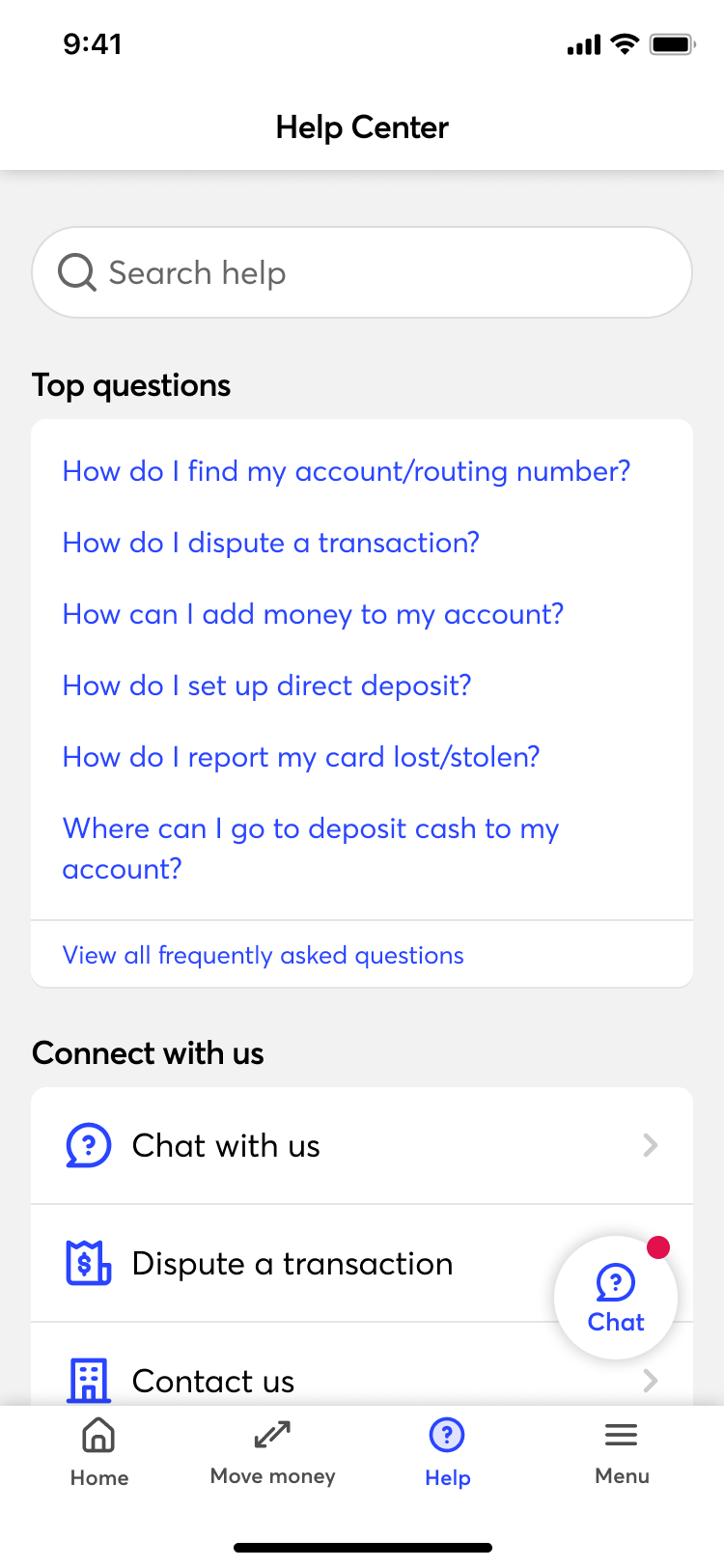Open How do I dispute a transaction?
The width and height of the screenshot is (724, 1568).
[270, 543]
